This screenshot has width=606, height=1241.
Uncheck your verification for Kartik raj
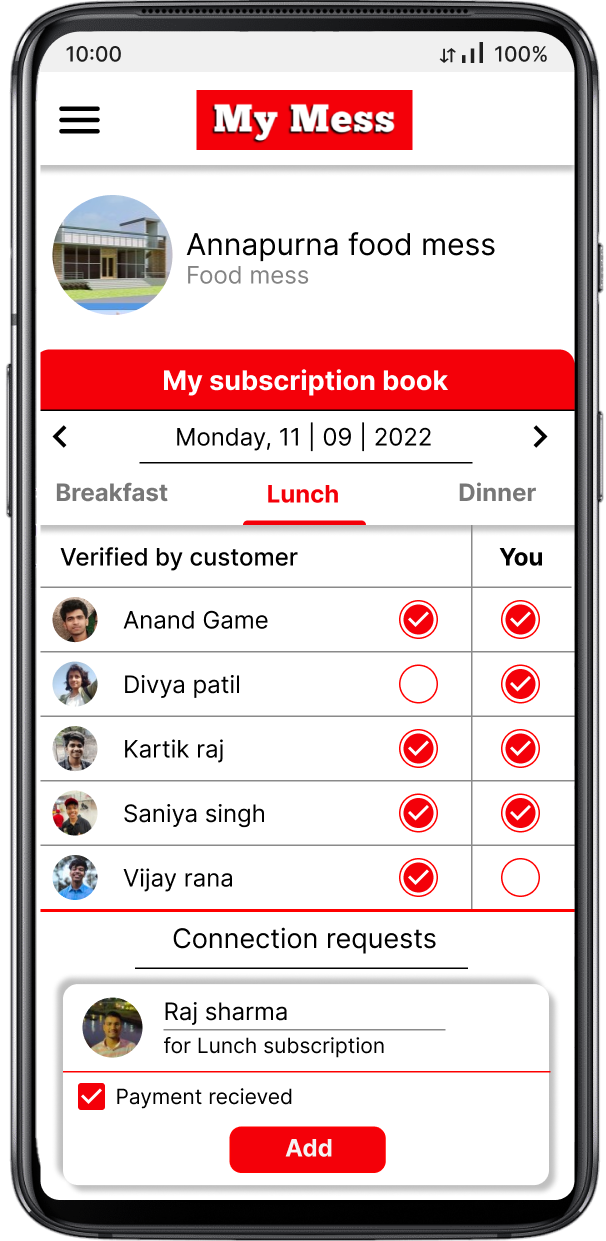[520, 749]
